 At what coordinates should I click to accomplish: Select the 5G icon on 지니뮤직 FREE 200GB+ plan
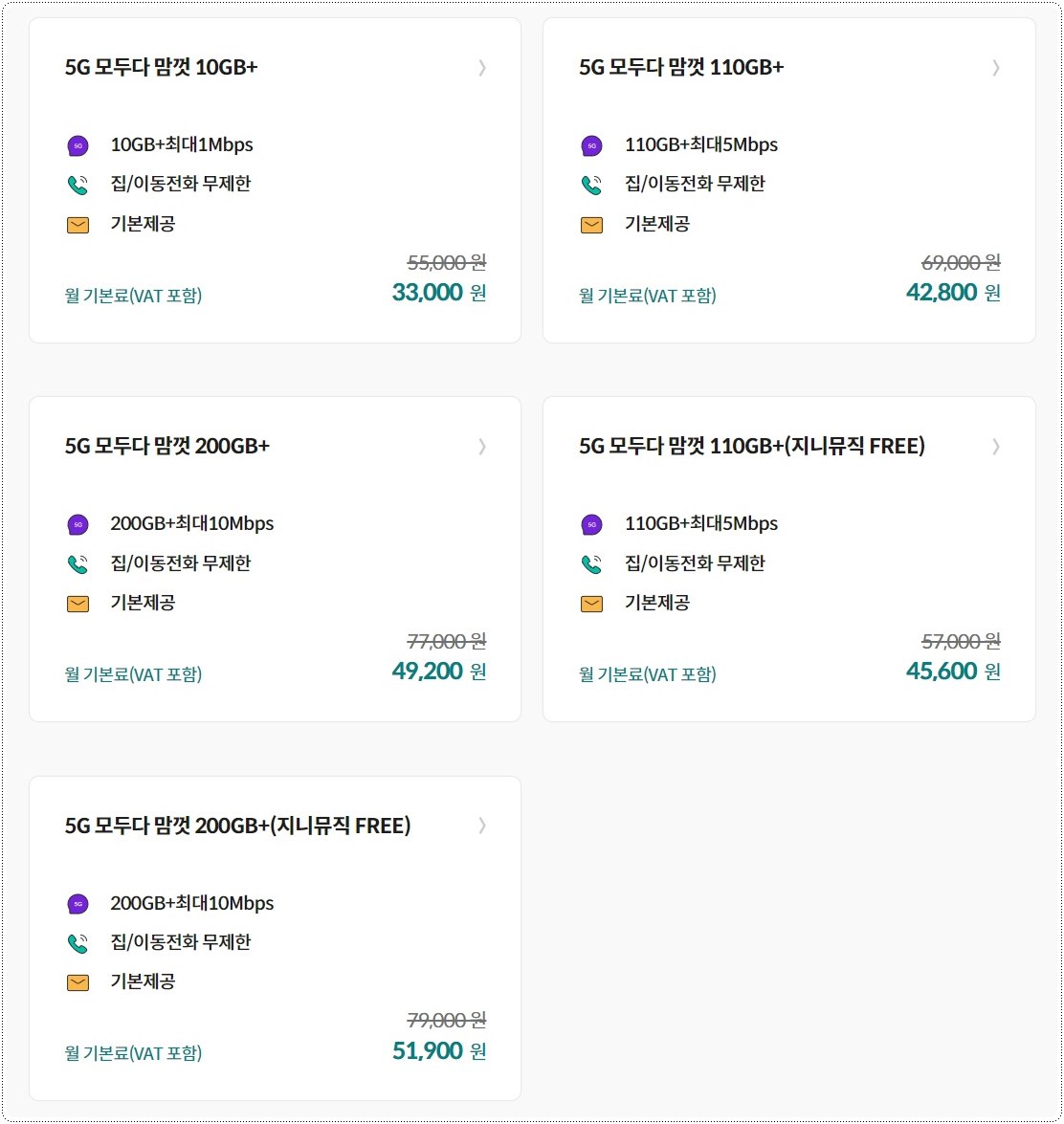[78, 902]
